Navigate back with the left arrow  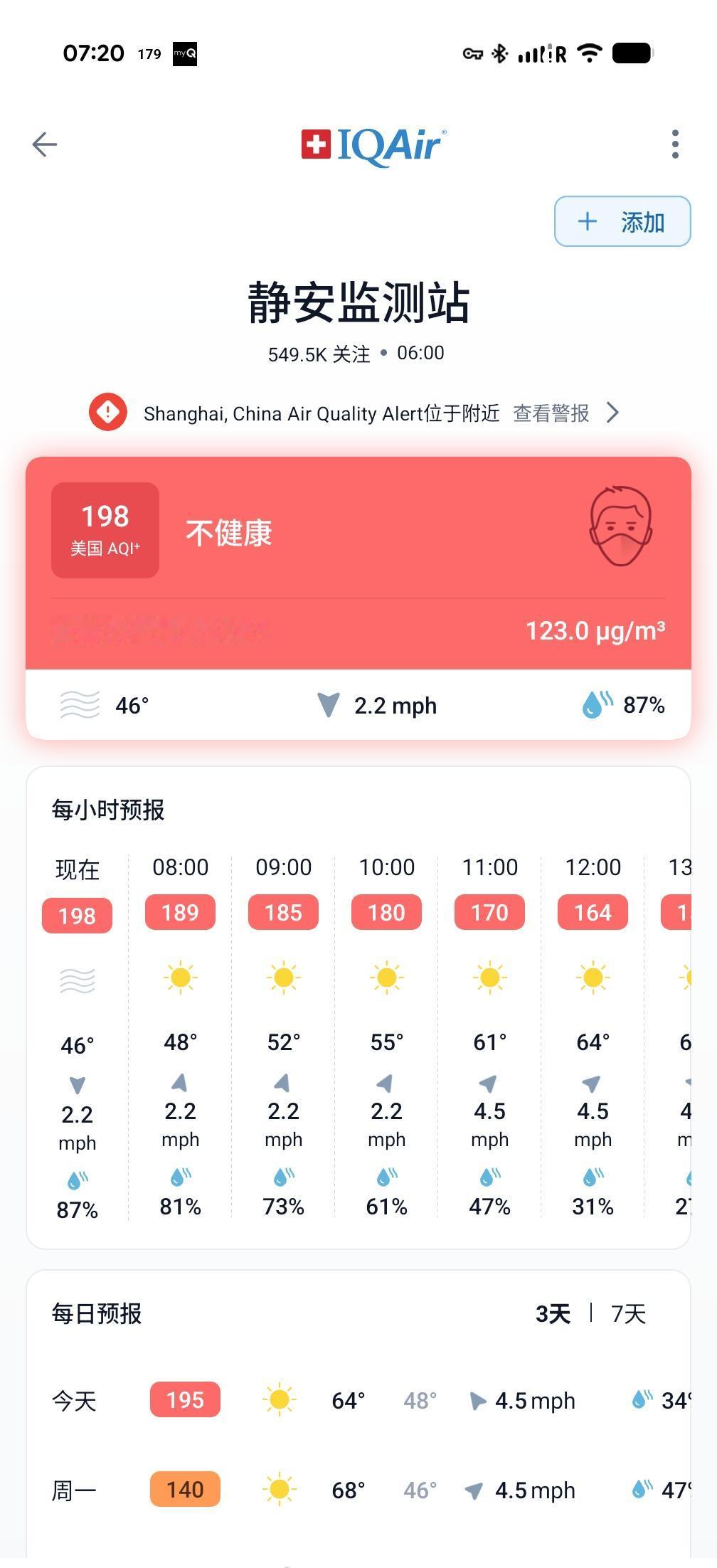tap(44, 144)
